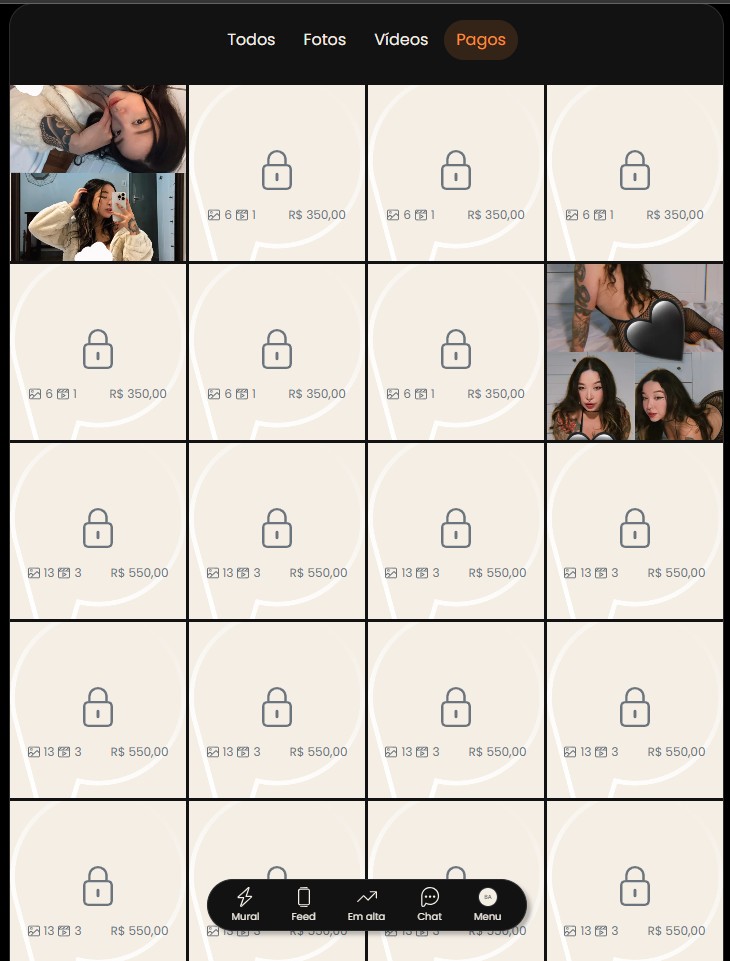Switch to the Fotos tab
Screen dimensions: 730x961
[325, 40]
